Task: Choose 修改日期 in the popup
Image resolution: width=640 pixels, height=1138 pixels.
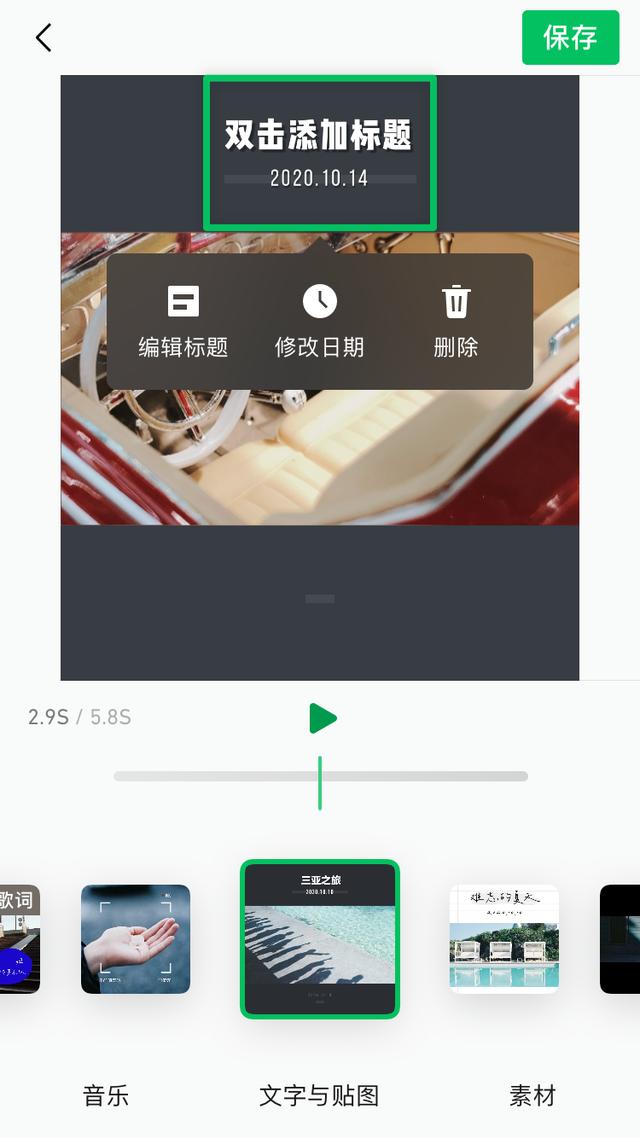Action: (x=319, y=322)
